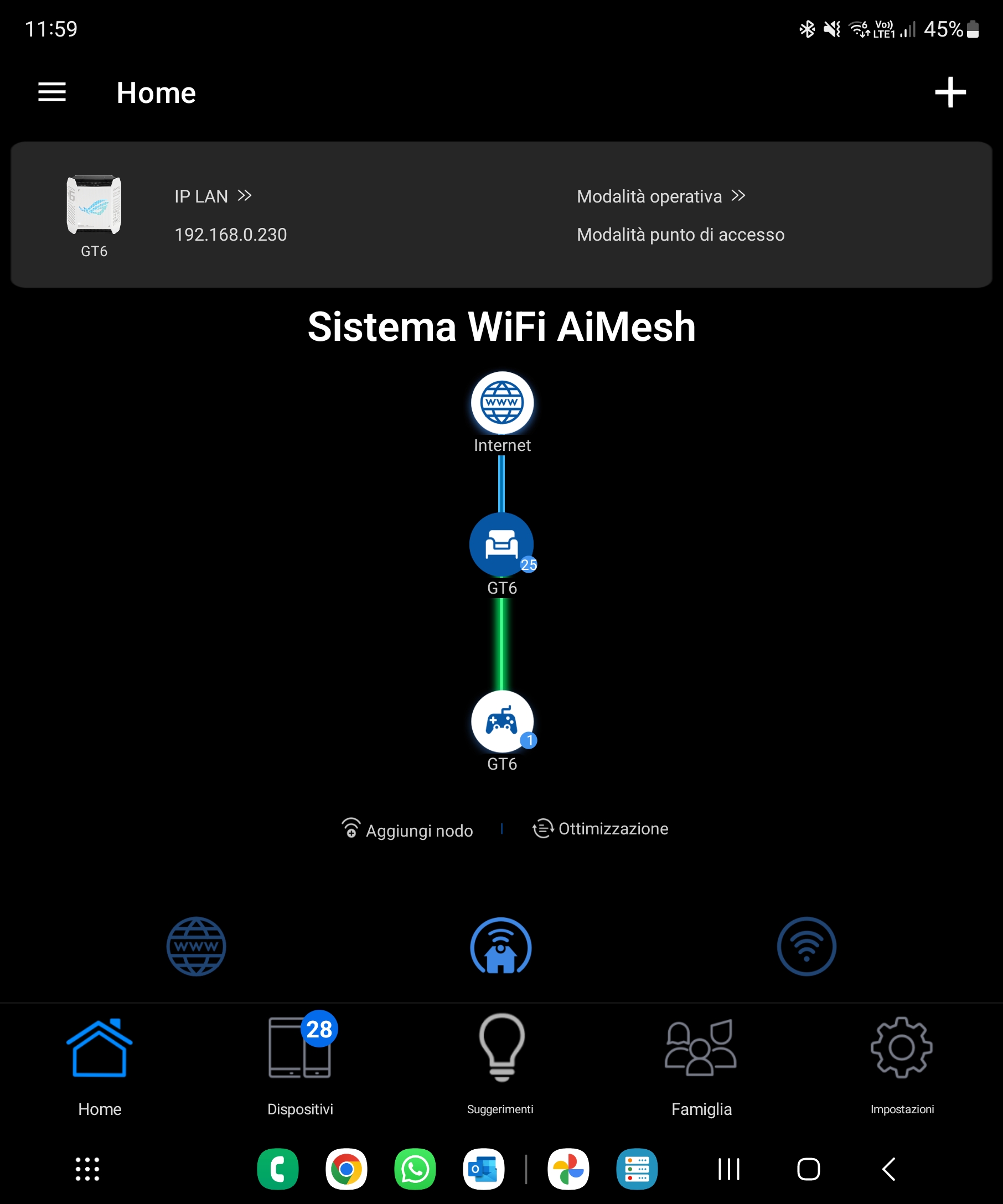The image size is (1003, 1204).
Task: Open the GT6 gamepad node with 1 client
Action: pyautogui.click(x=502, y=722)
